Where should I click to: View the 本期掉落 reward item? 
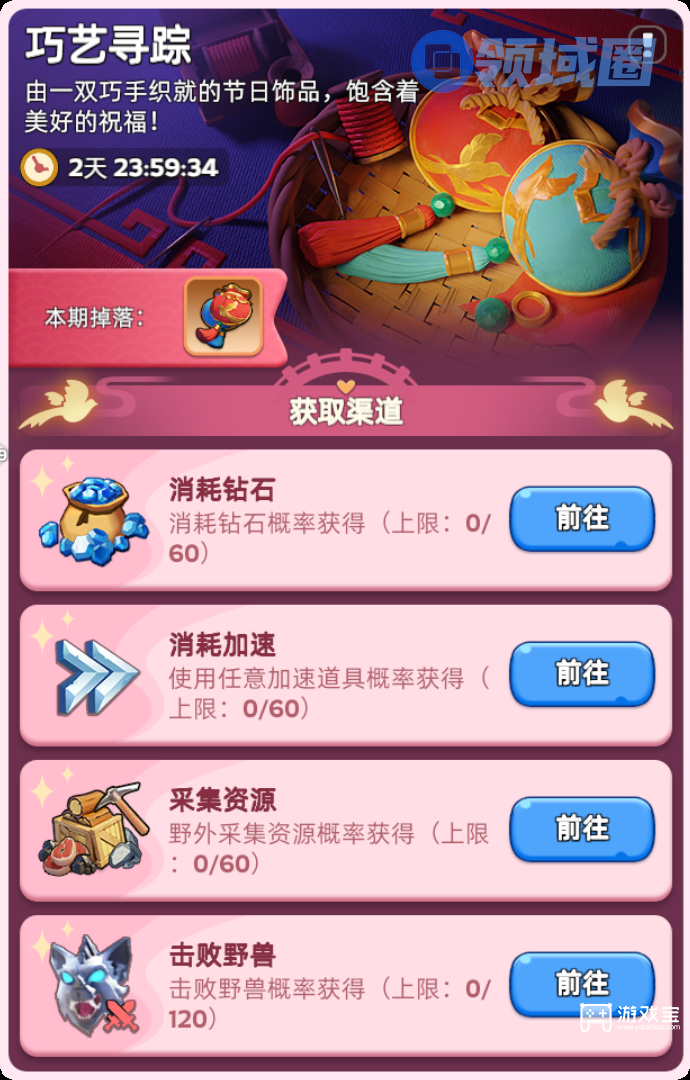222,318
